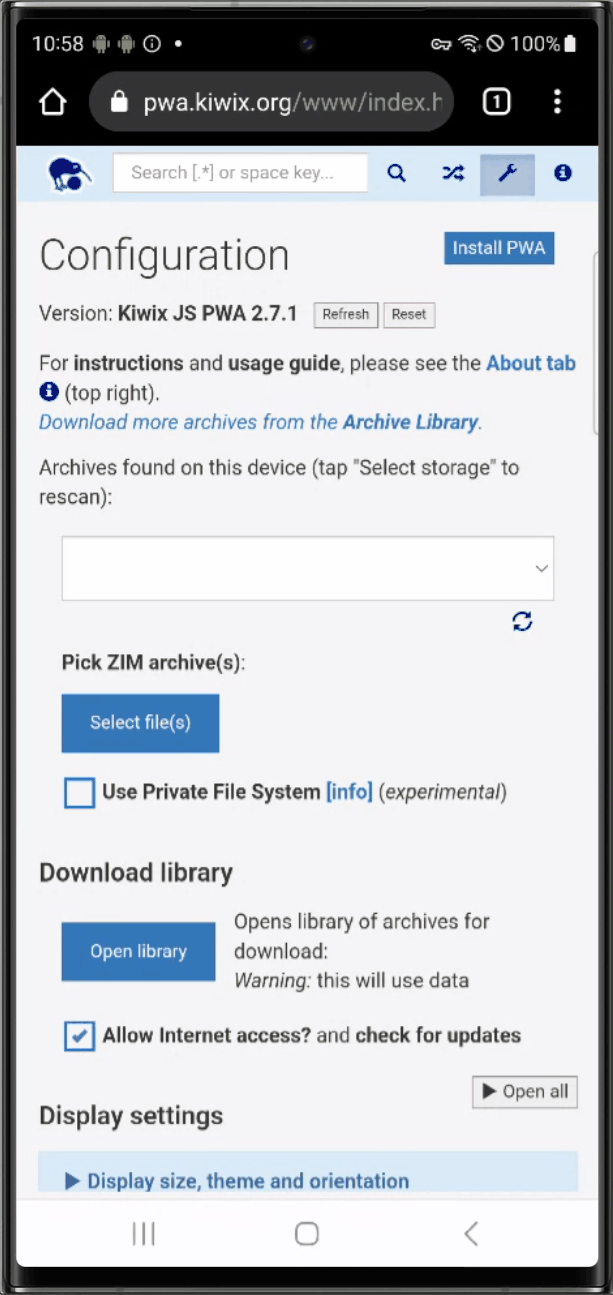This screenshot has height=1295, width=613.
Task: Tap the Reset button
Action: 409,314
